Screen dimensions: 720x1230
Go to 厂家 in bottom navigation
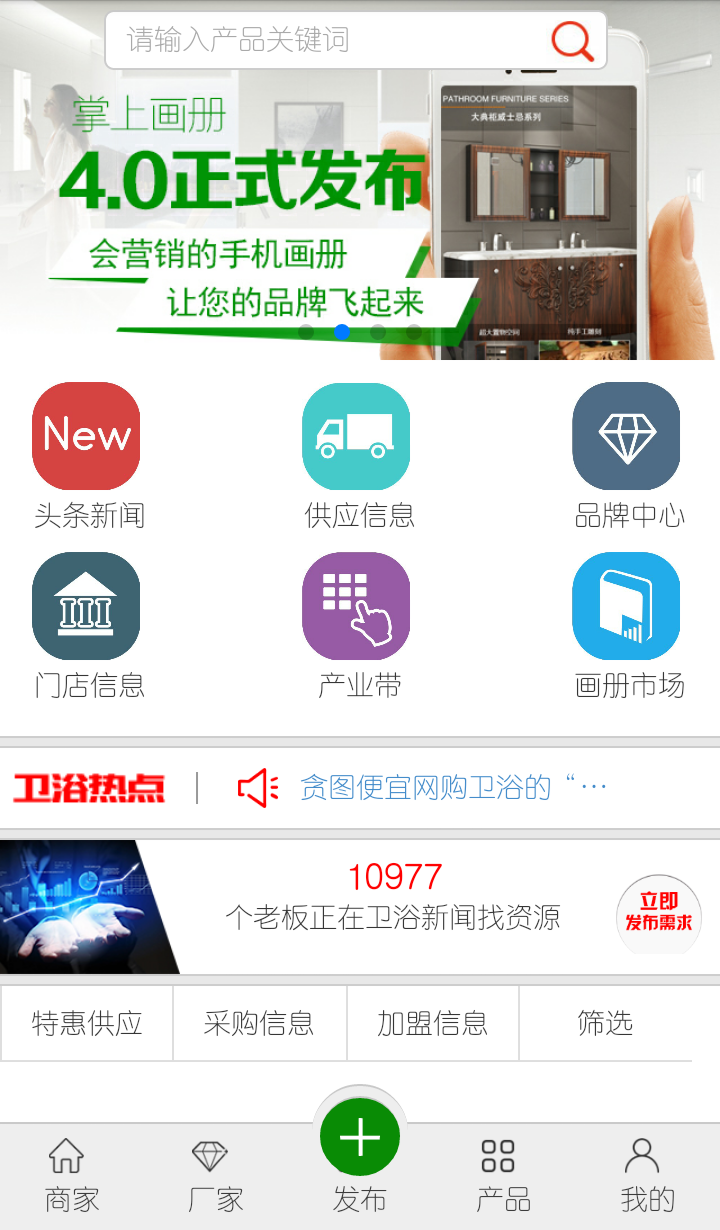tap(215, 1176)
